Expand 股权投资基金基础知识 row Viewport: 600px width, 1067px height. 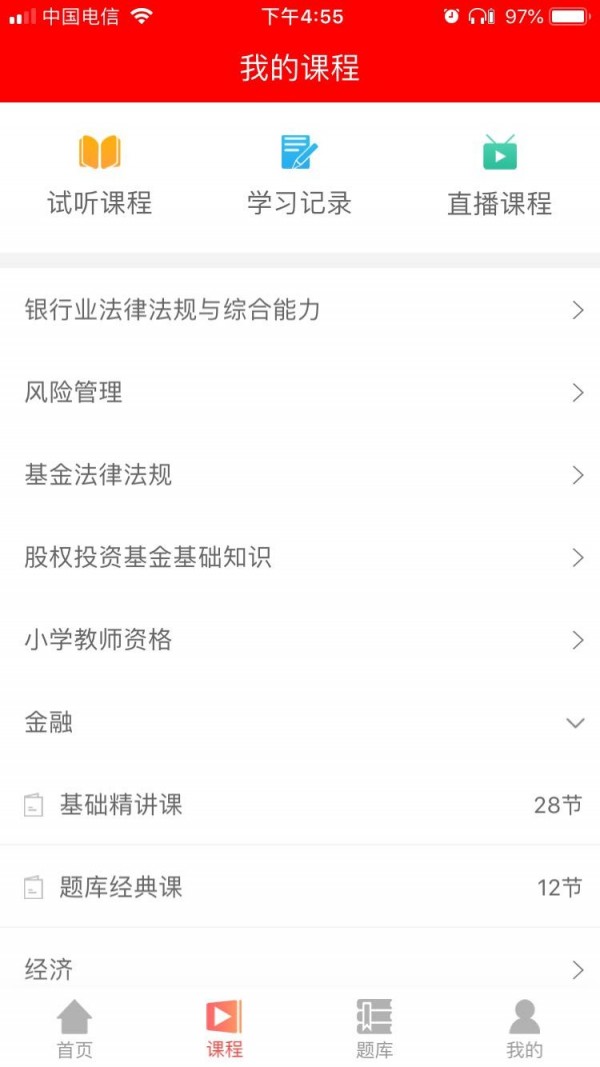pyautogui.click(x=300, y=557)
